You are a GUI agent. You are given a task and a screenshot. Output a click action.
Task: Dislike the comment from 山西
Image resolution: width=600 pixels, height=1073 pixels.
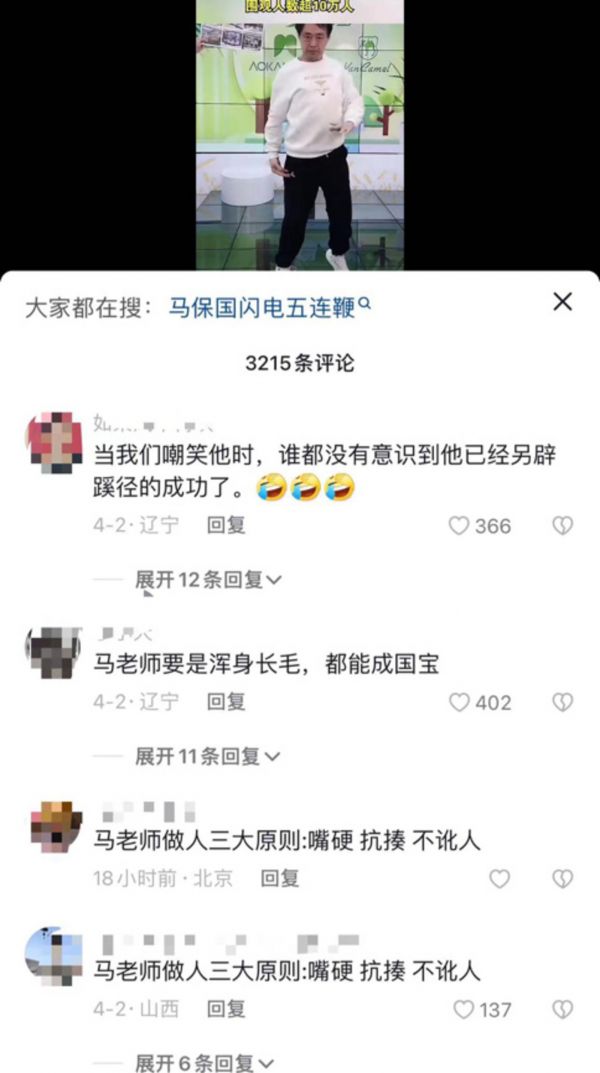coord(563,1010)
